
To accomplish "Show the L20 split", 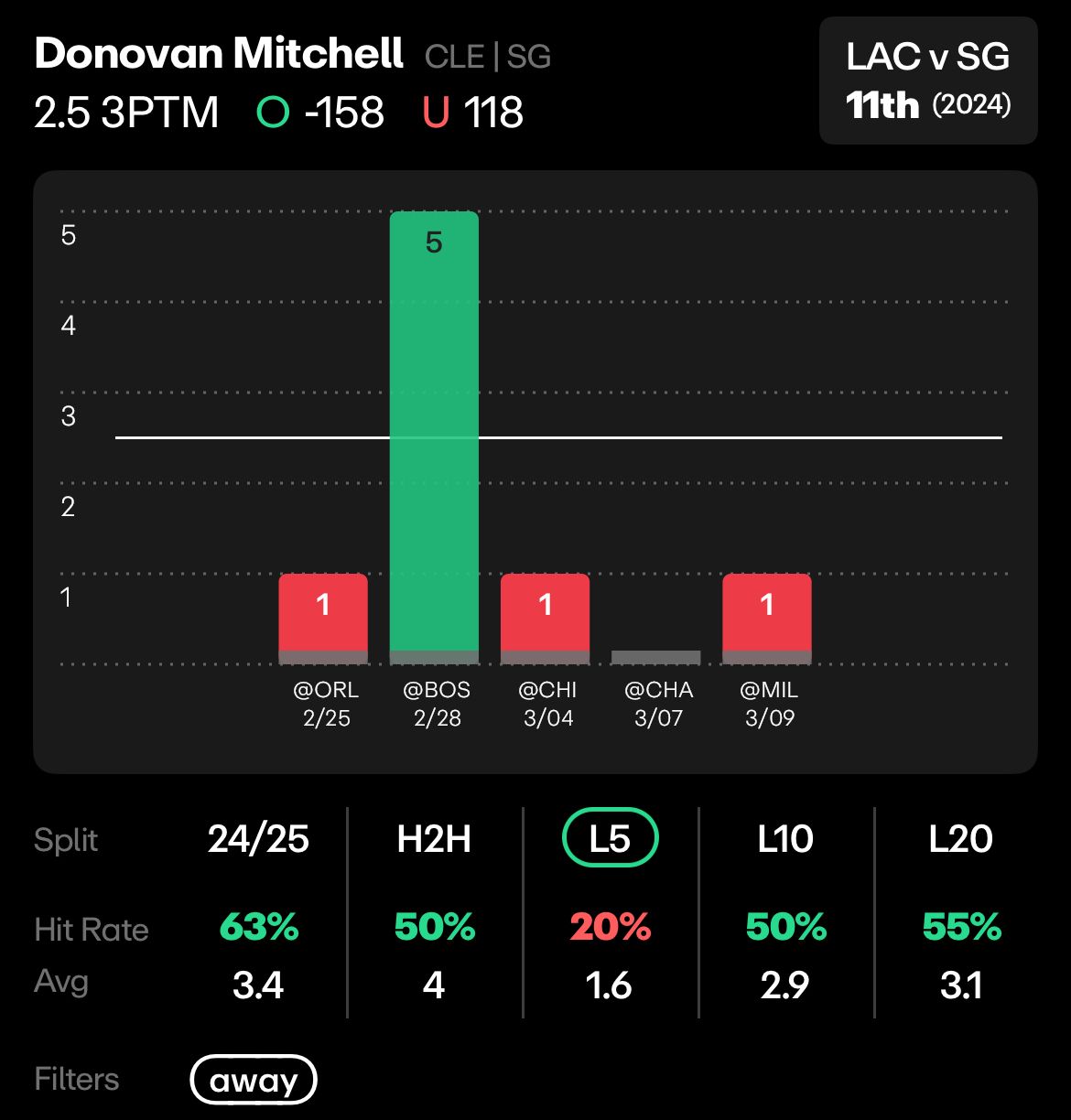I will pyautogui.click(x=960, y=839).
